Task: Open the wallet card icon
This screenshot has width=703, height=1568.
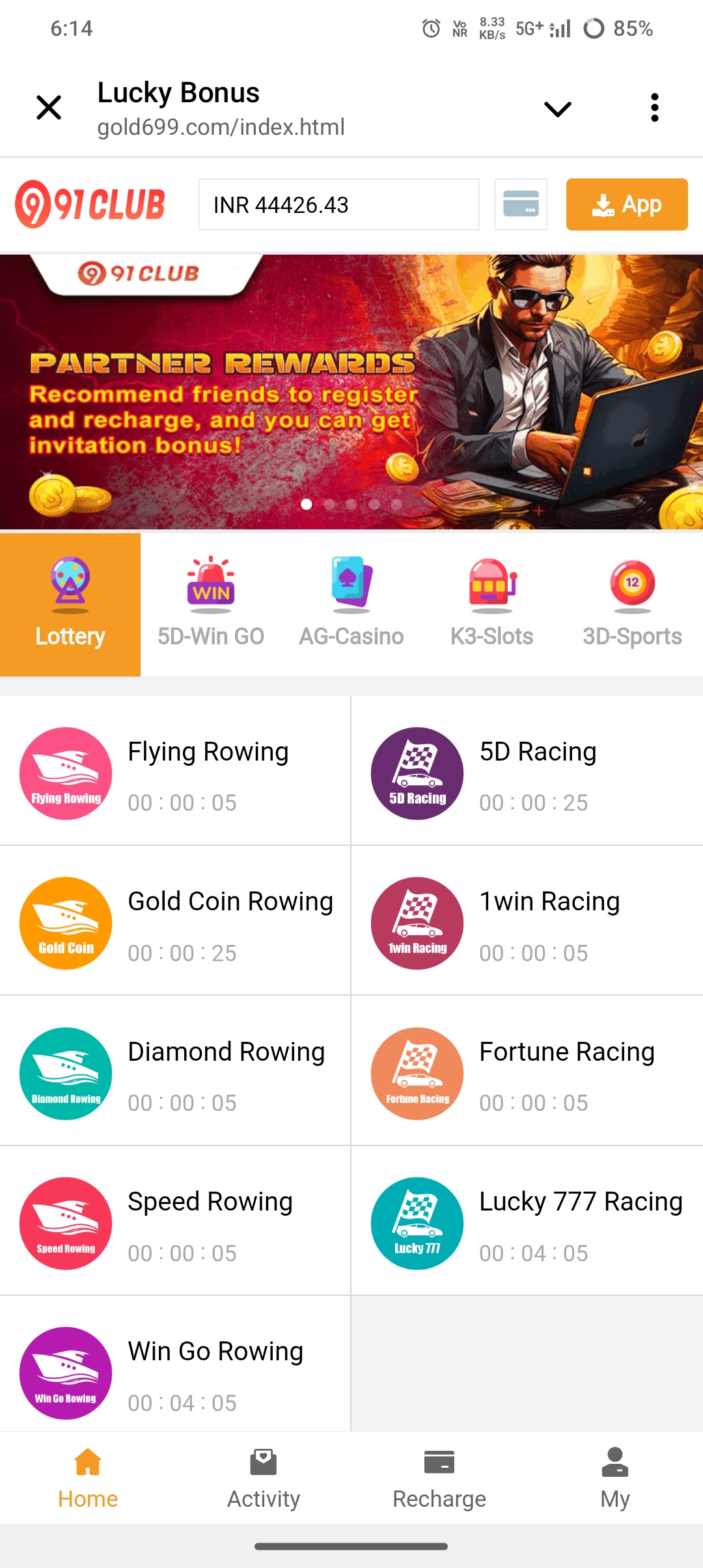Action: coord(521,204)
